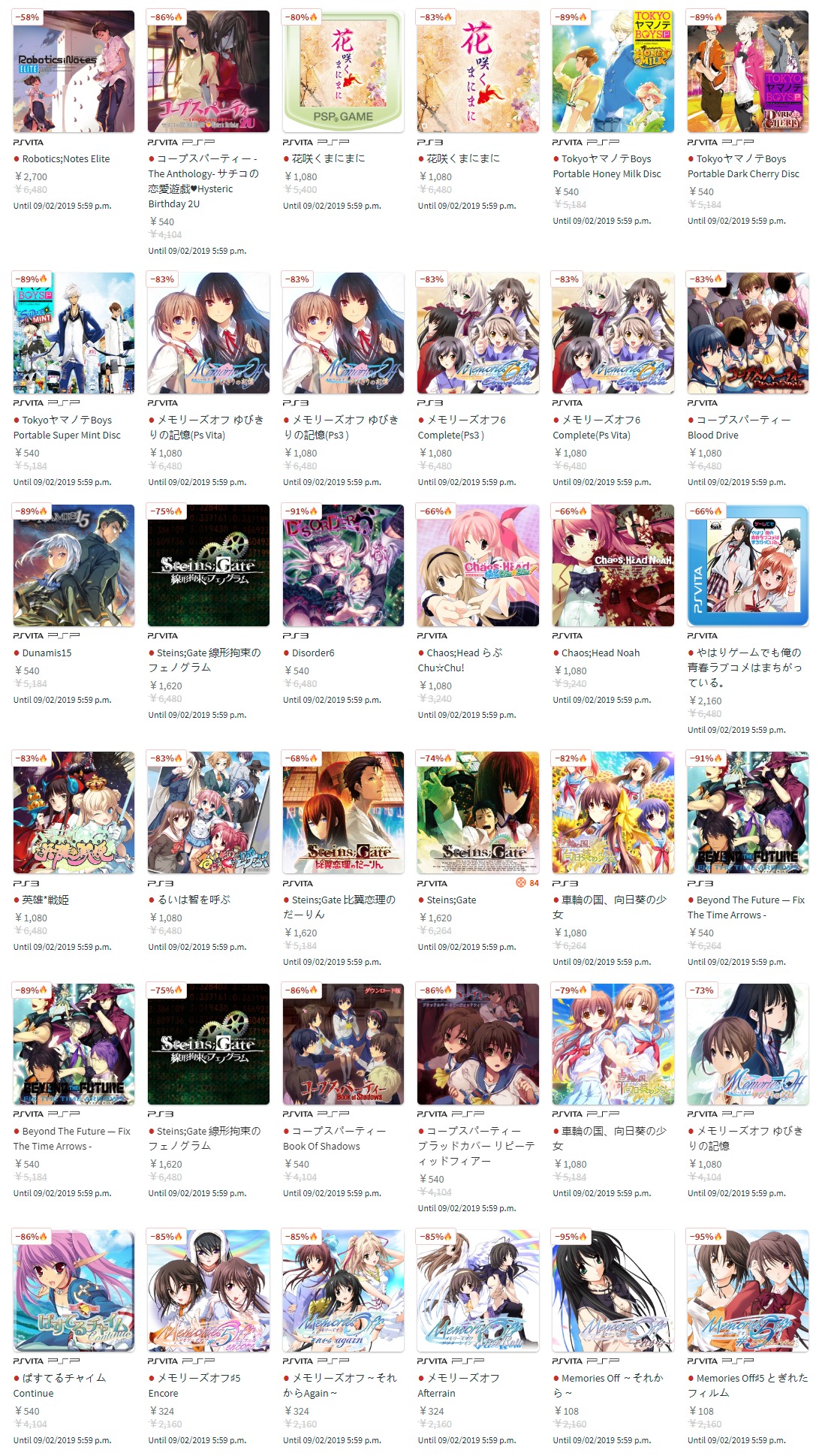The image size is (822, 1456).
Task: Open Chaos;Head らぶ Chu☆Chu! listing
Action: pyautogui.click(x=478, y=565)
